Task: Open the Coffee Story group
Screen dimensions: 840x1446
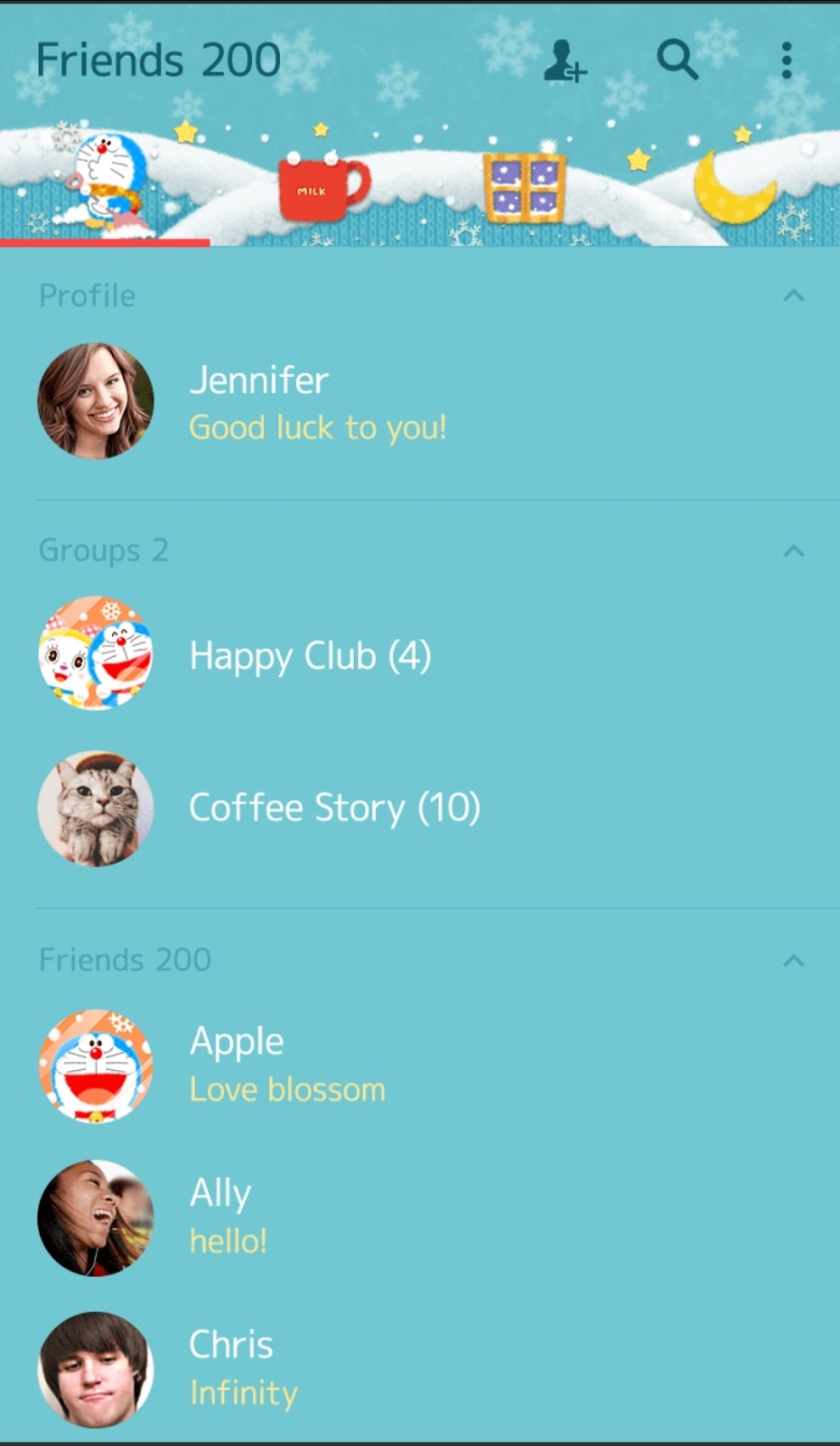Action: (x=333, y=808)
